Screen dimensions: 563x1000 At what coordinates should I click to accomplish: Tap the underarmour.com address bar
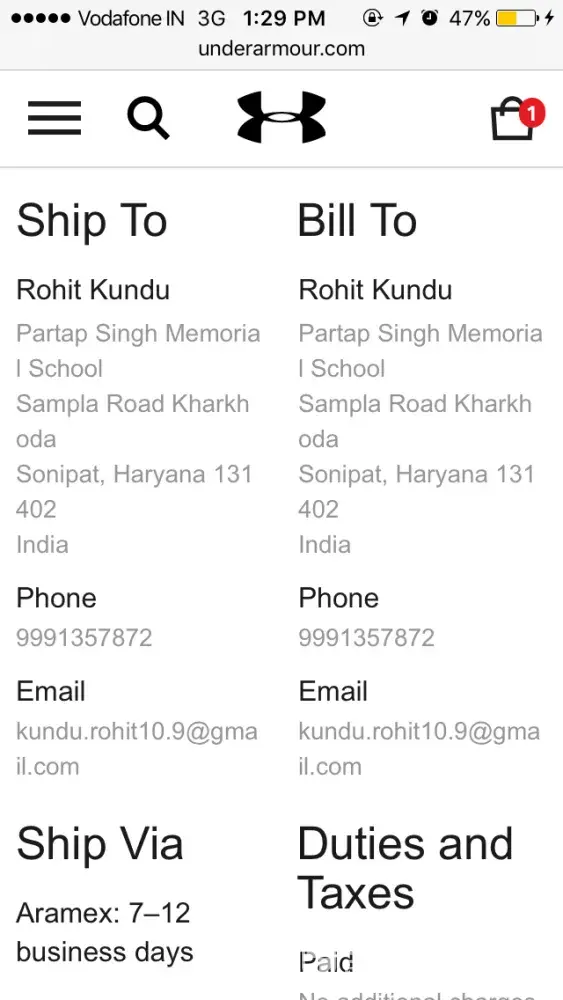tap(281, 48)
